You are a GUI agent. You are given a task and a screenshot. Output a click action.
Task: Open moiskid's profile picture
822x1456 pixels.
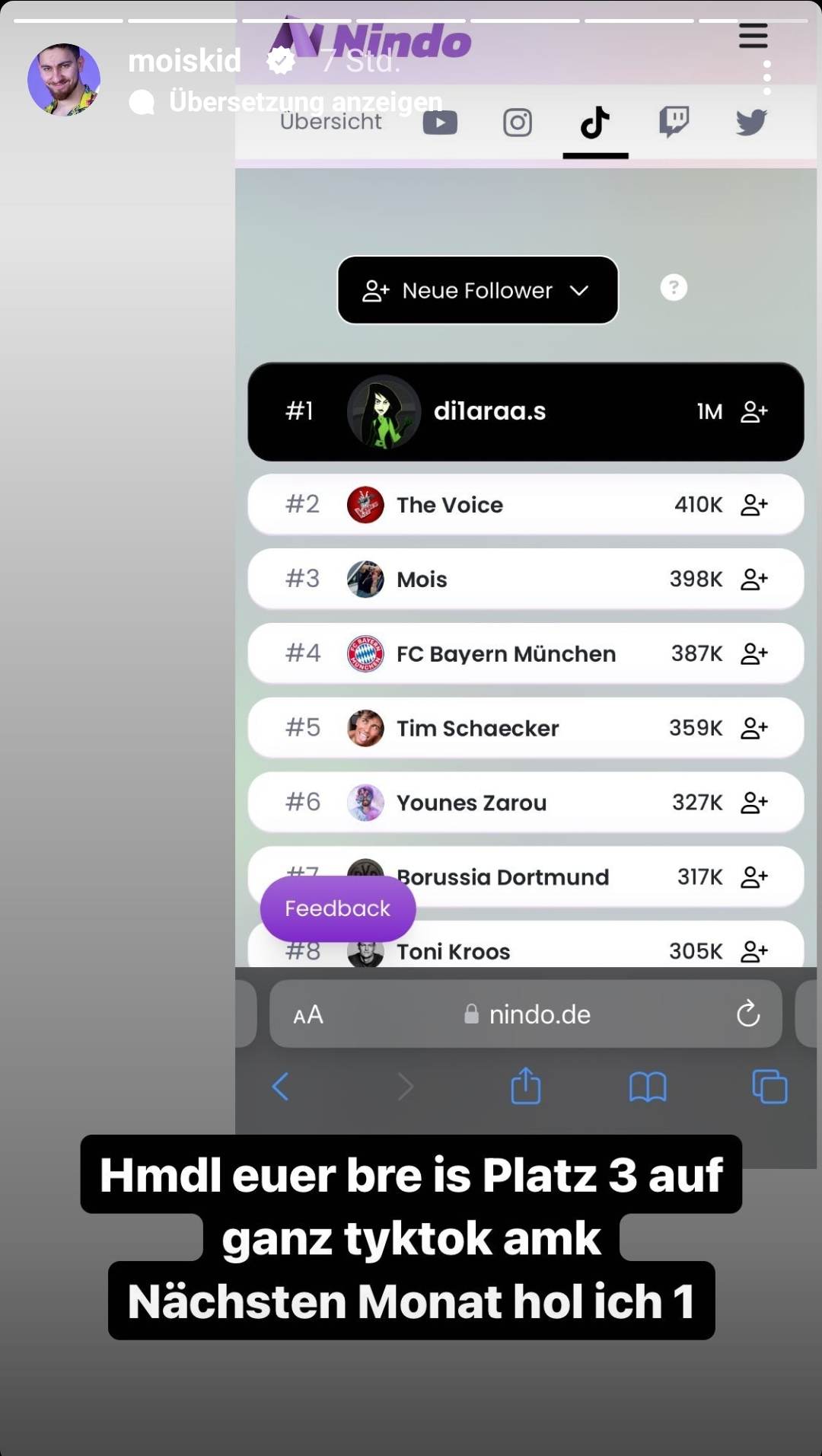tap(64, 79)
